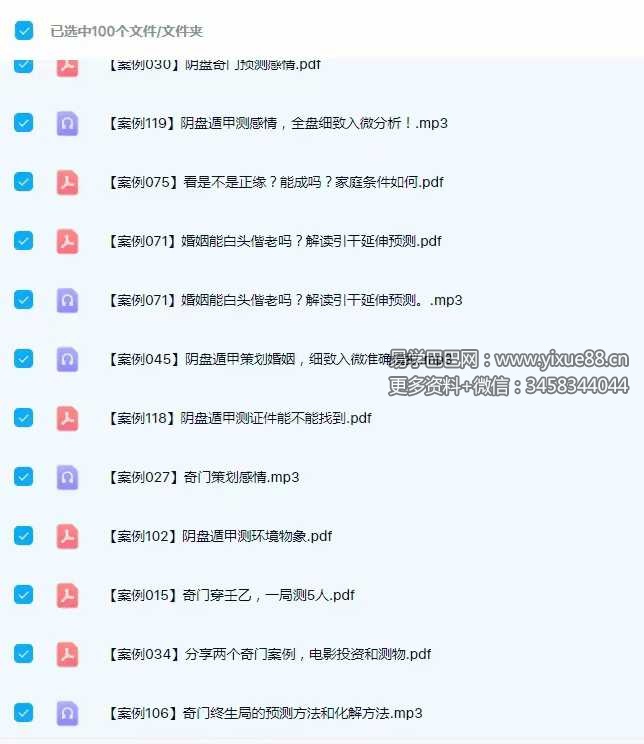This screenshot has width=644, height=744.
Task: Uncheck the 案例119 阴盘遁甲测感情 checkbox
Action: [x=24, y=123]
